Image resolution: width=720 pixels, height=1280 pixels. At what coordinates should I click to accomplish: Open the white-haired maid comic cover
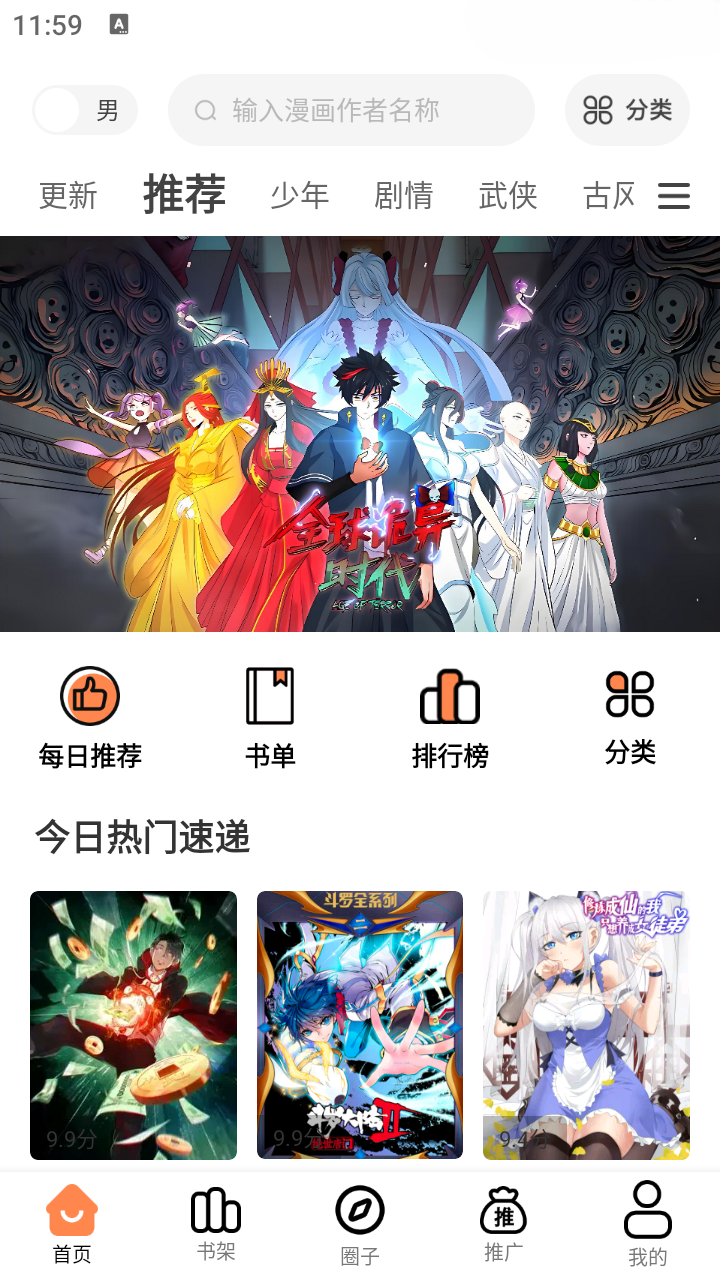tap(586, 1025)
